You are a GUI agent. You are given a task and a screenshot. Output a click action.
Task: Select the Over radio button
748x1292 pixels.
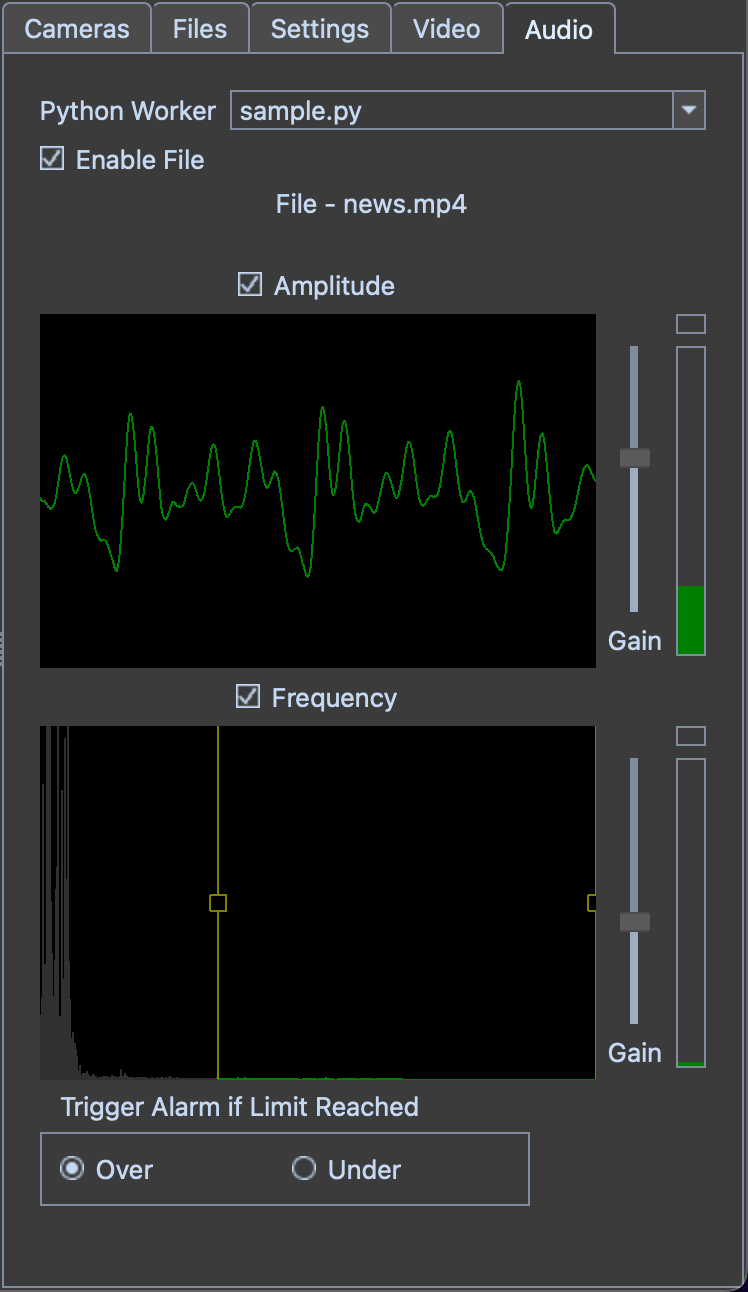[72, 1169]
